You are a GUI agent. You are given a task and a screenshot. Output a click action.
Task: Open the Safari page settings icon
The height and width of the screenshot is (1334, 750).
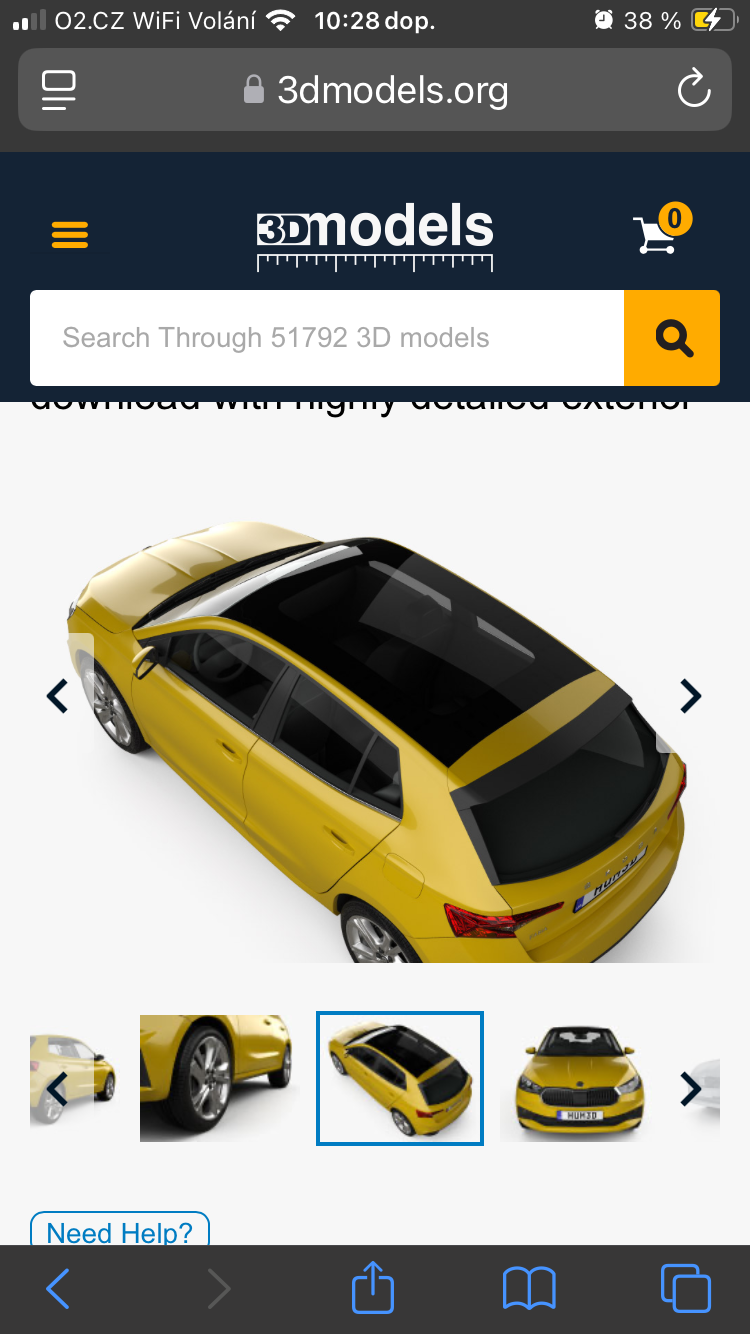click(x=59, y=90)
